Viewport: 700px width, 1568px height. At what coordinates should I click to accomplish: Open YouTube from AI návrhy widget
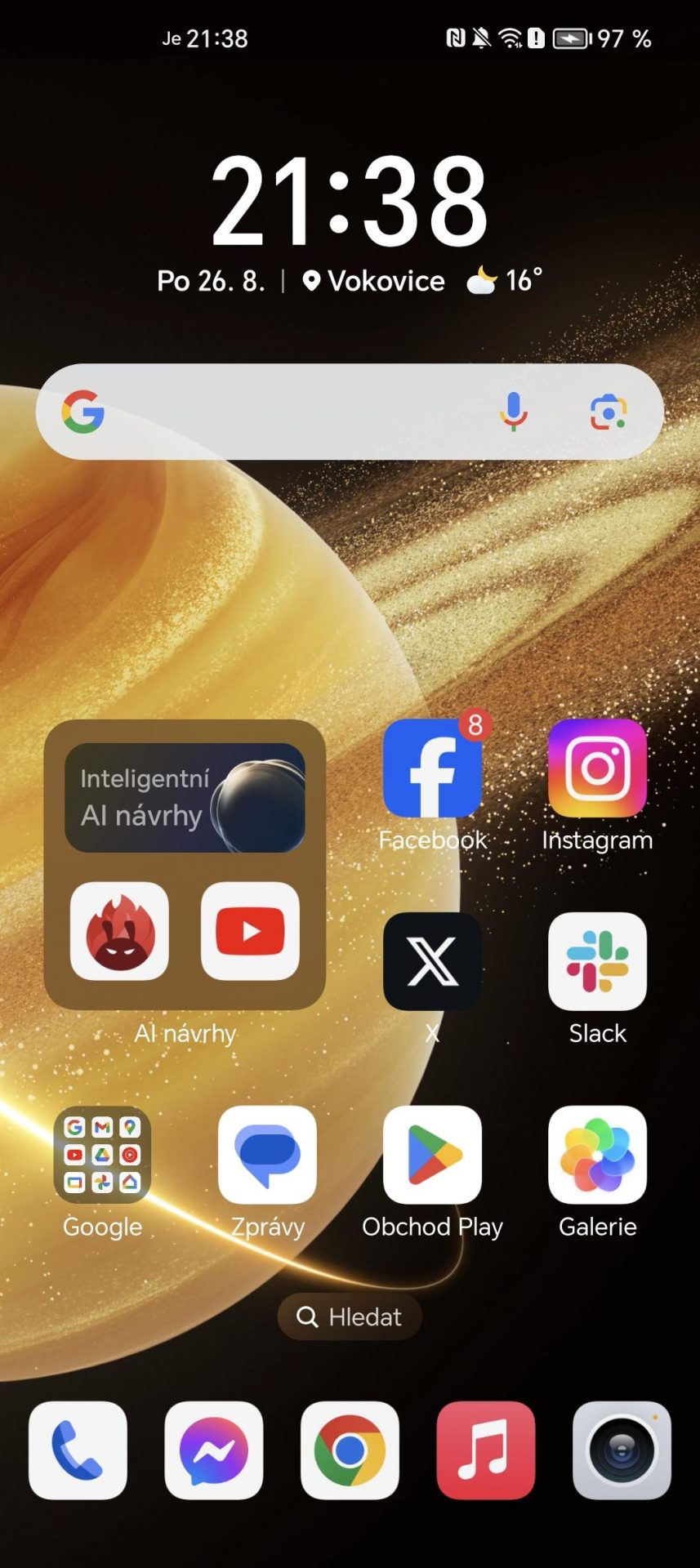[250, 931]
